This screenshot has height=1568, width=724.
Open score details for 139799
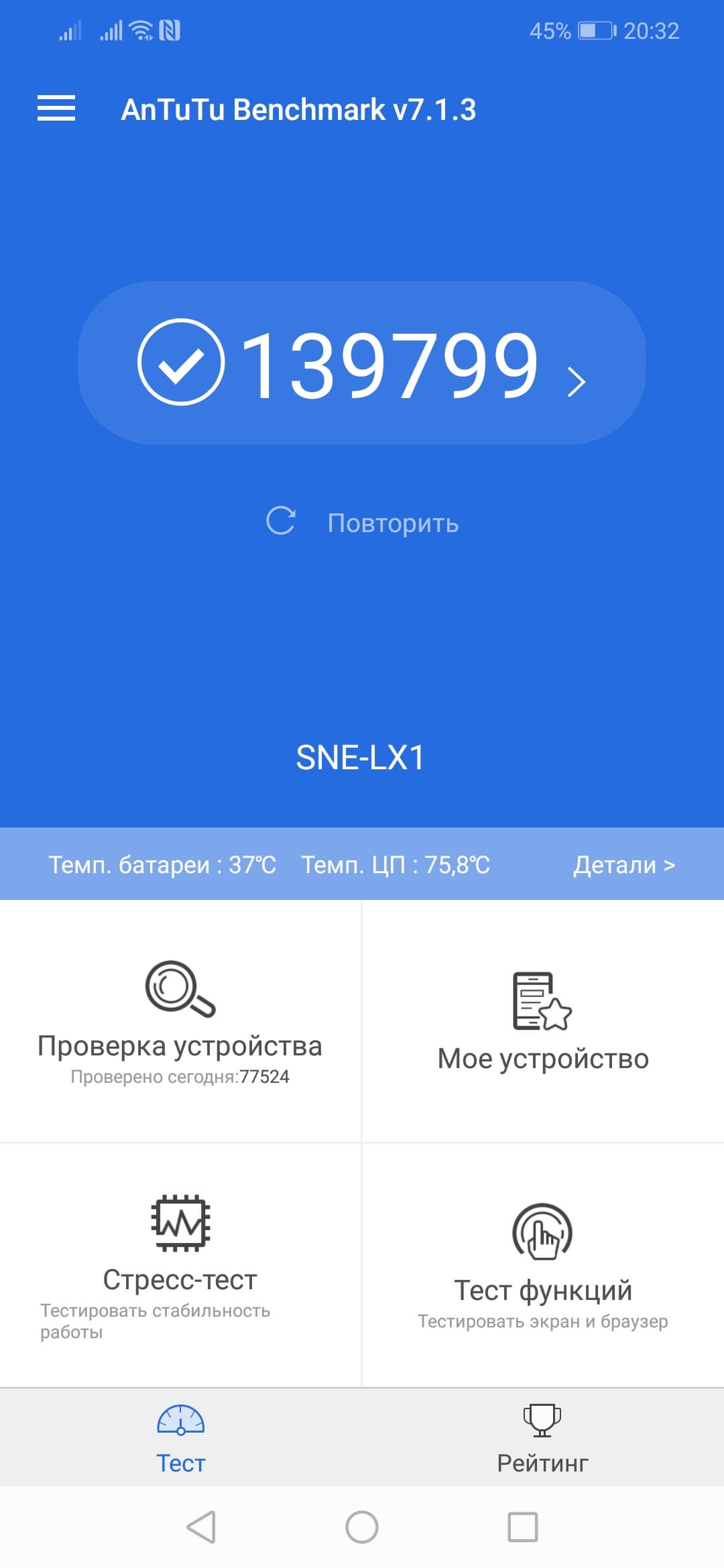(x=362, y=363)
